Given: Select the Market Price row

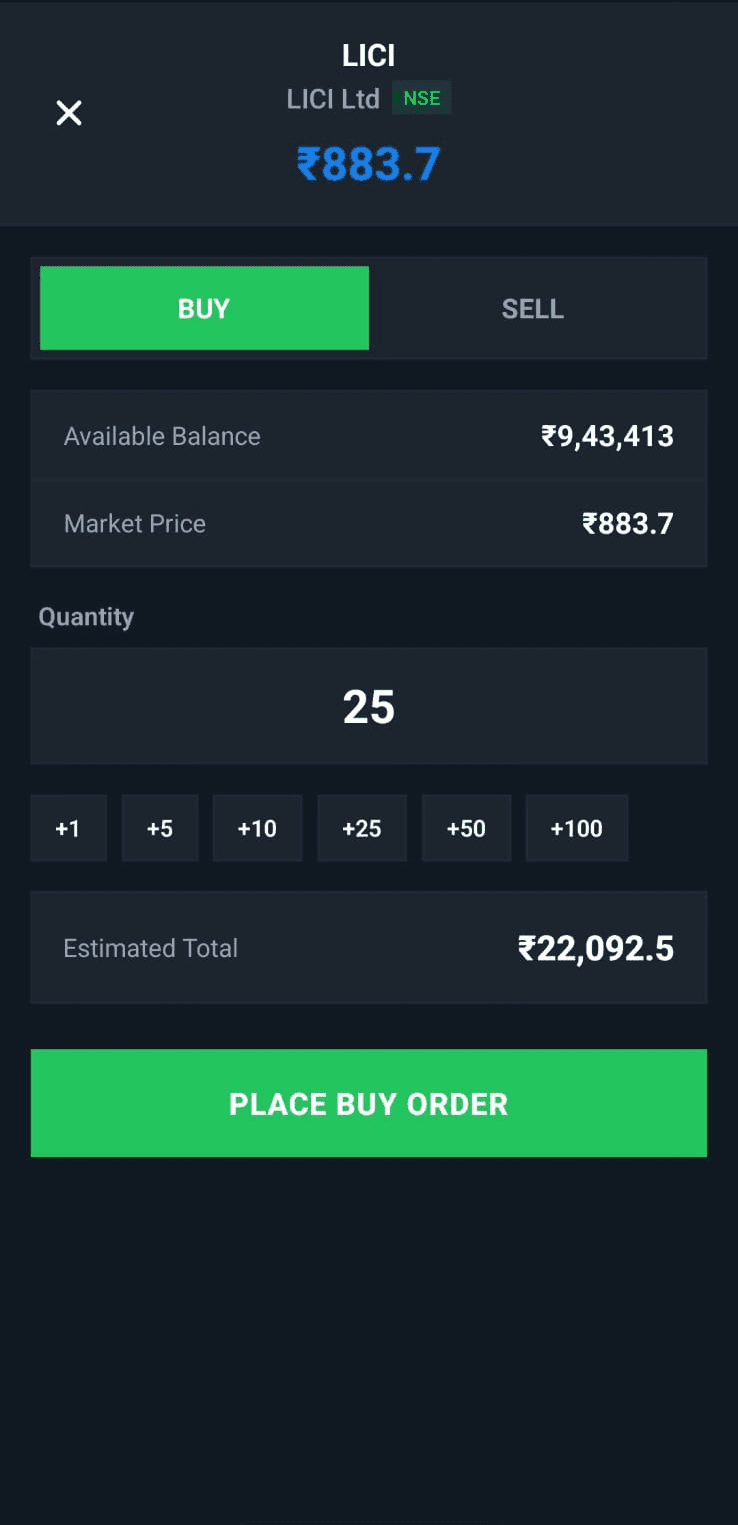Looking at the screenshot, I should 369,523.
